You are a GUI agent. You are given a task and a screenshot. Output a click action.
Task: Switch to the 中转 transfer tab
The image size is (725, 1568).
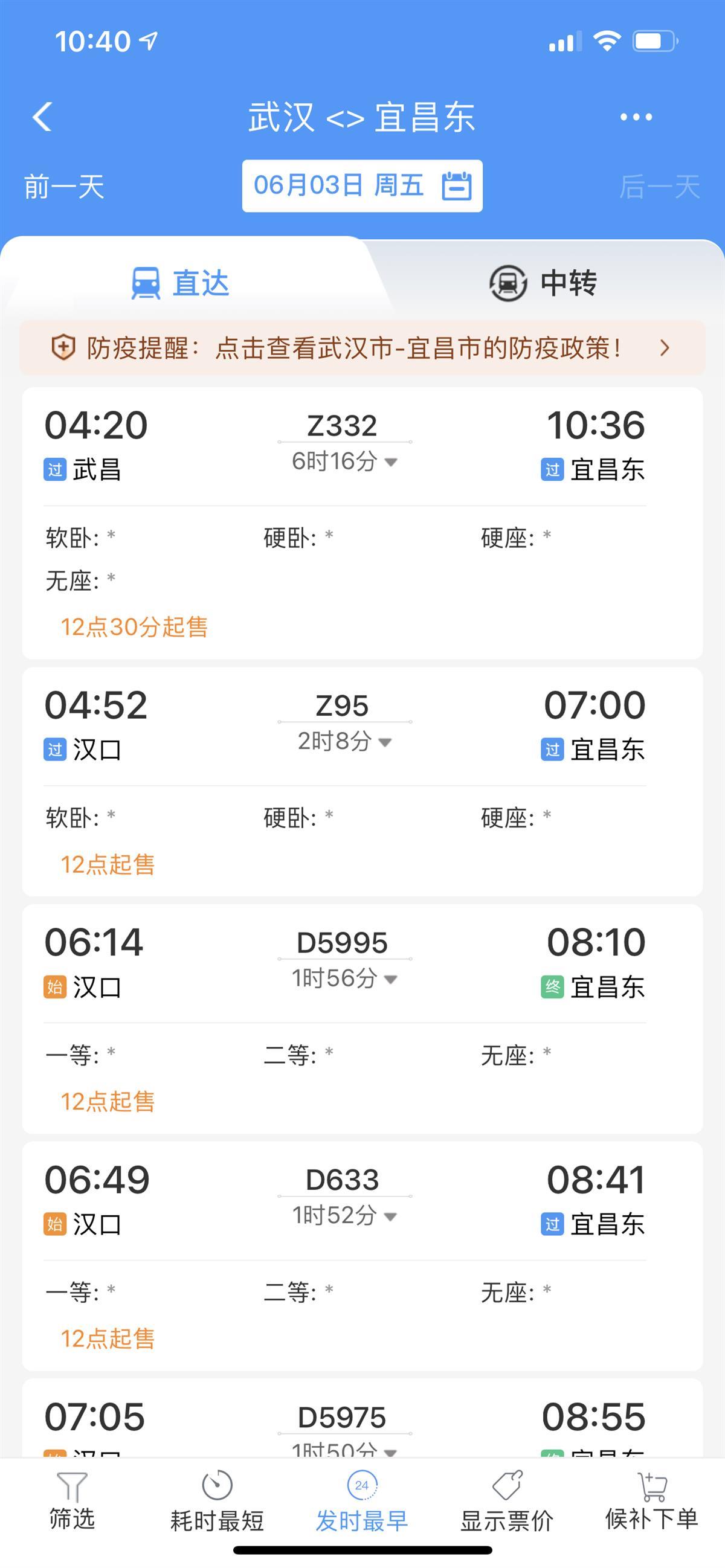coord(544,283)
